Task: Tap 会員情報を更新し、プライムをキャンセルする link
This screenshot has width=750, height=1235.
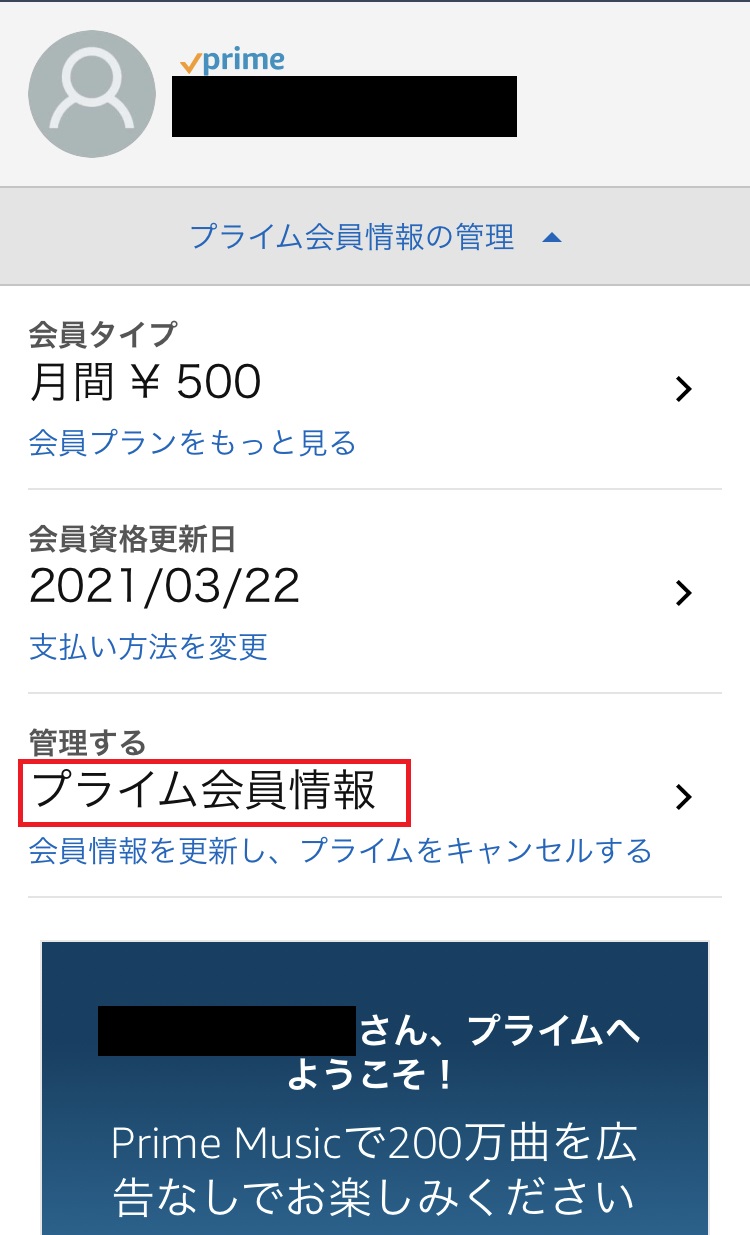Action: [340, 851]
